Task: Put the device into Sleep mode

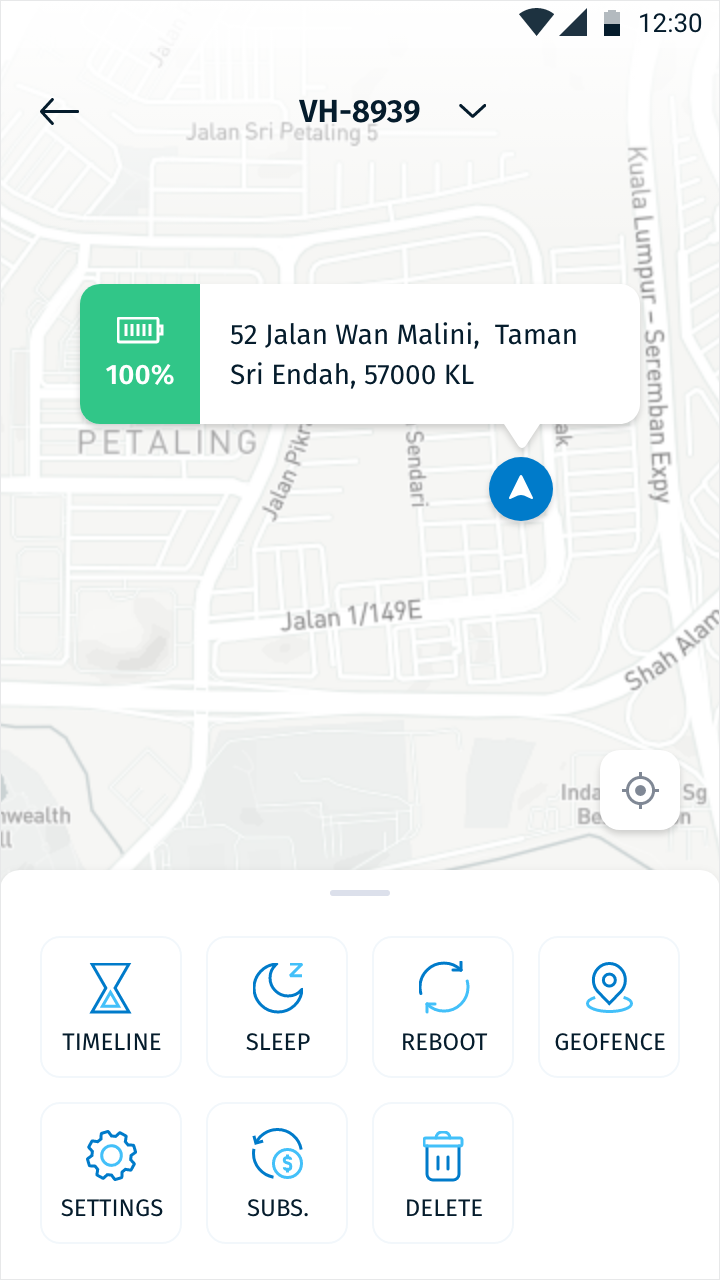Action: (277, 1007)
